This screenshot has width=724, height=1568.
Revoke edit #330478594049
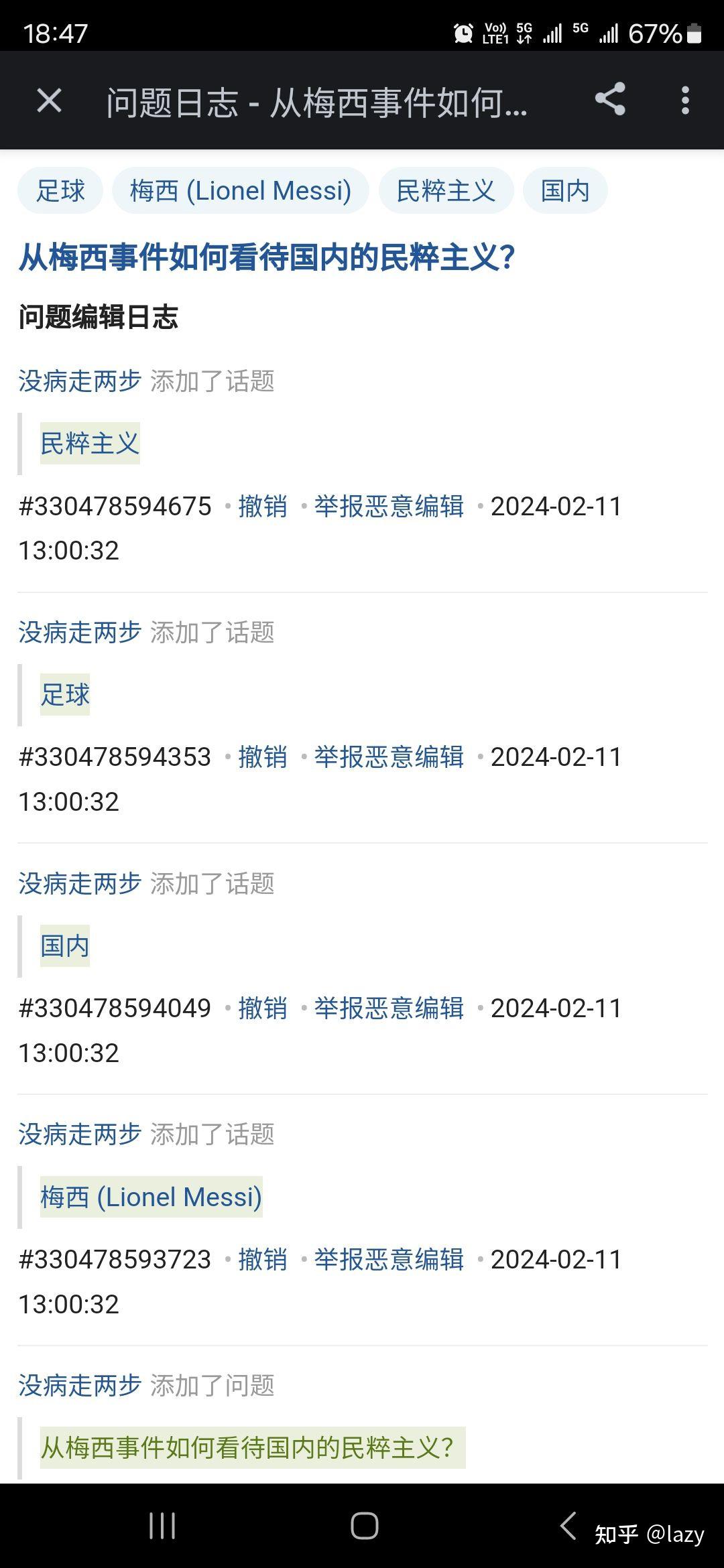click(263, 1008)
